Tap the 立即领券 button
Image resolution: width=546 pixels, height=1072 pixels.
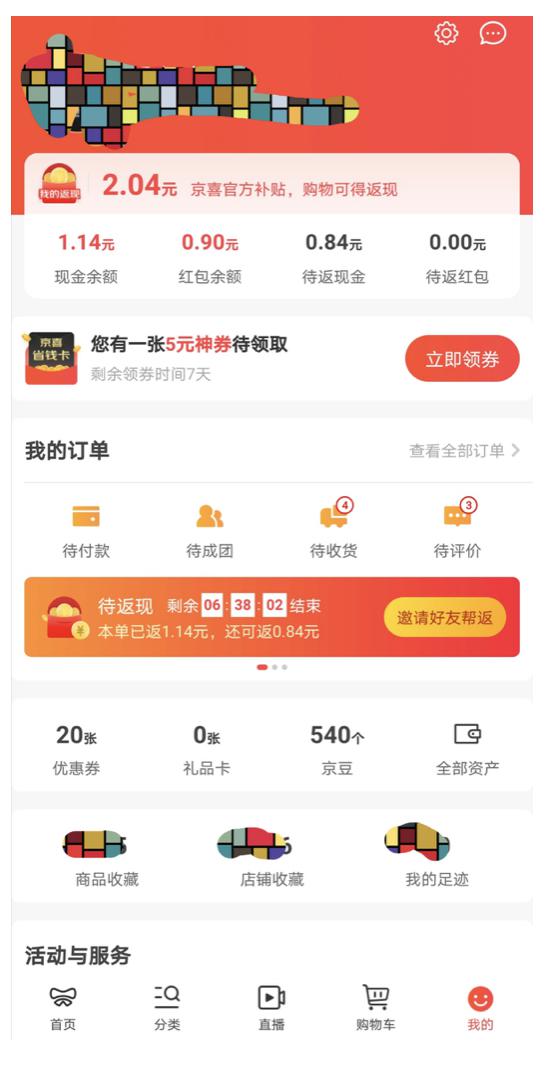click(463, 358)
